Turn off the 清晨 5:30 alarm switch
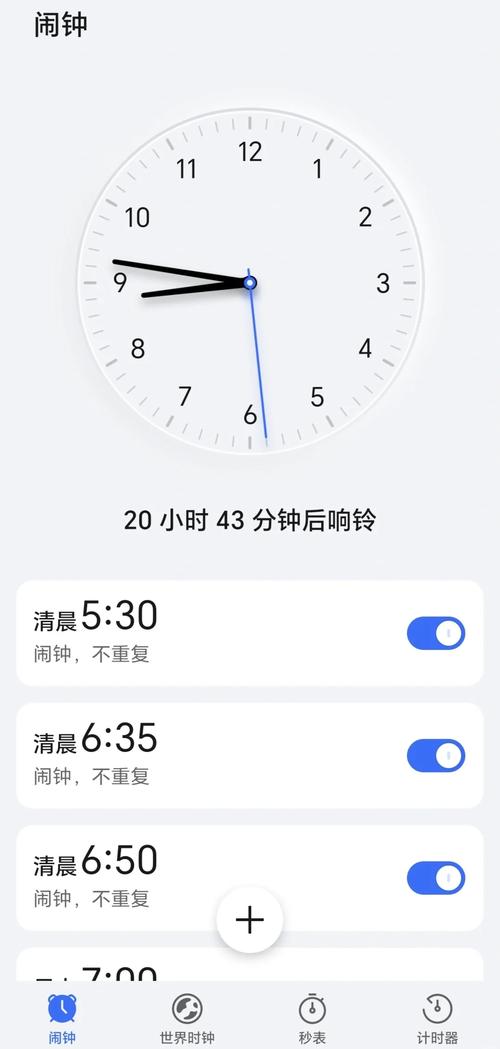This screenshot has height=1049, width=500. pos(436,633)
